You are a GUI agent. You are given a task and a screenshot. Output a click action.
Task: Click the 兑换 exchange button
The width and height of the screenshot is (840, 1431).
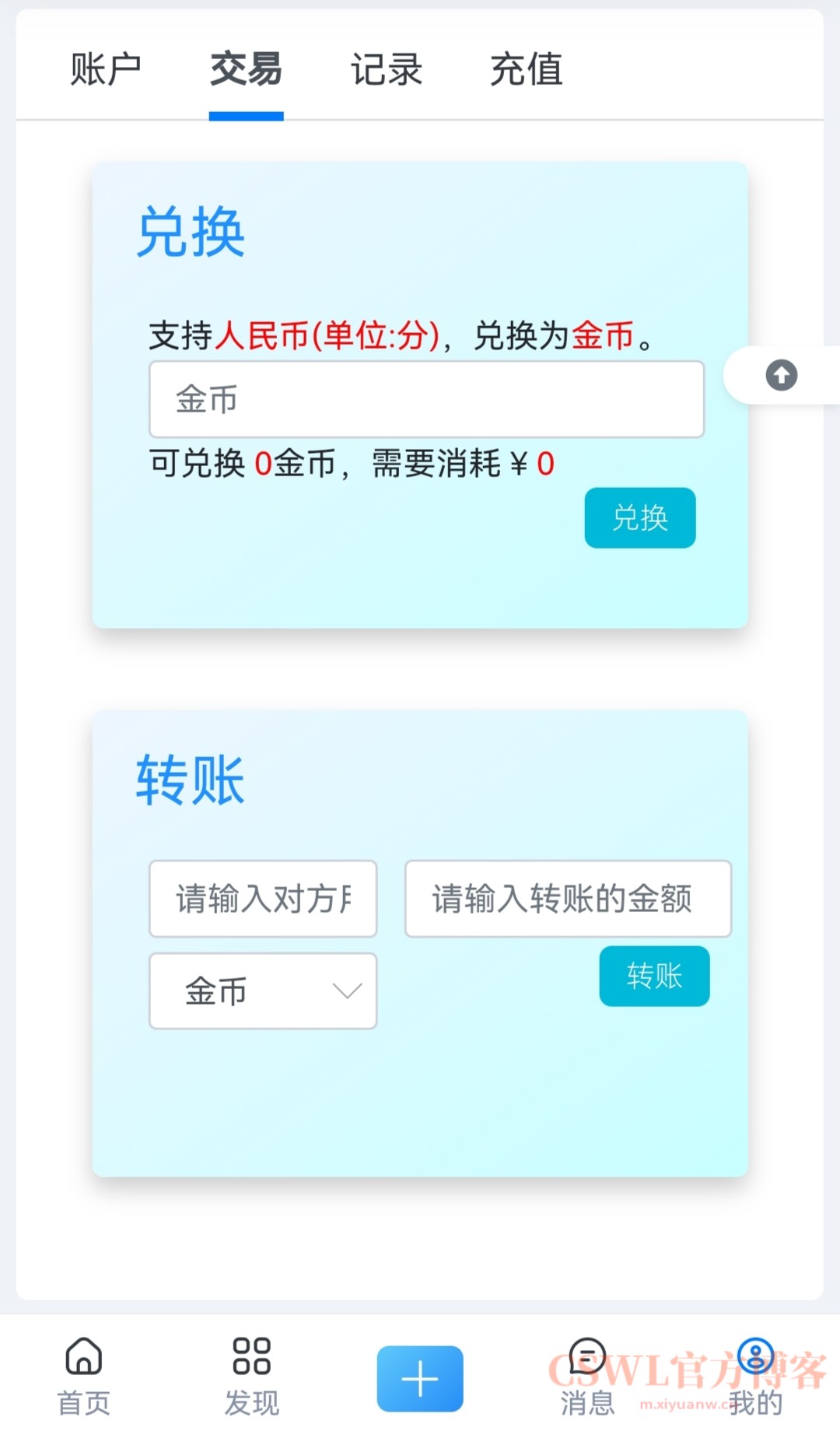tap(639, 519)
